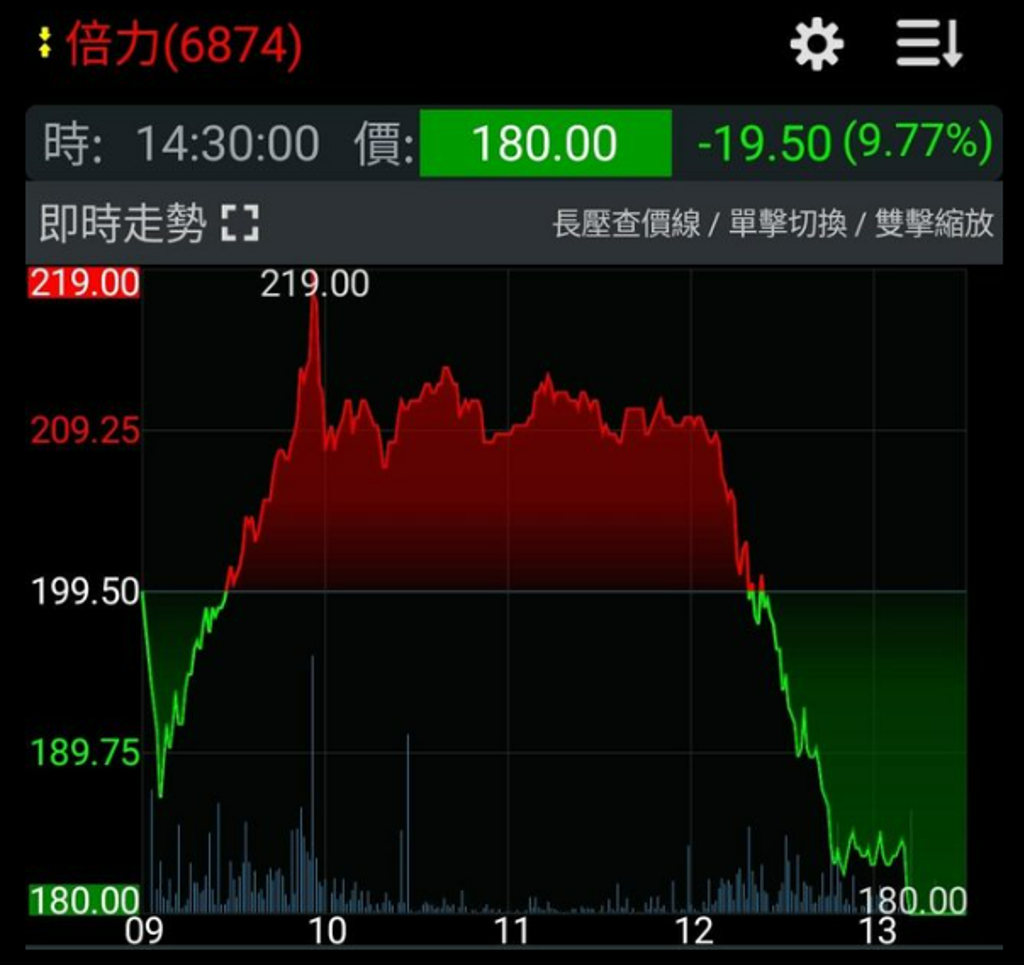Screen dimensions: 1024x965
Task: Open the list sort menu icon
Action: click(928, 46)
